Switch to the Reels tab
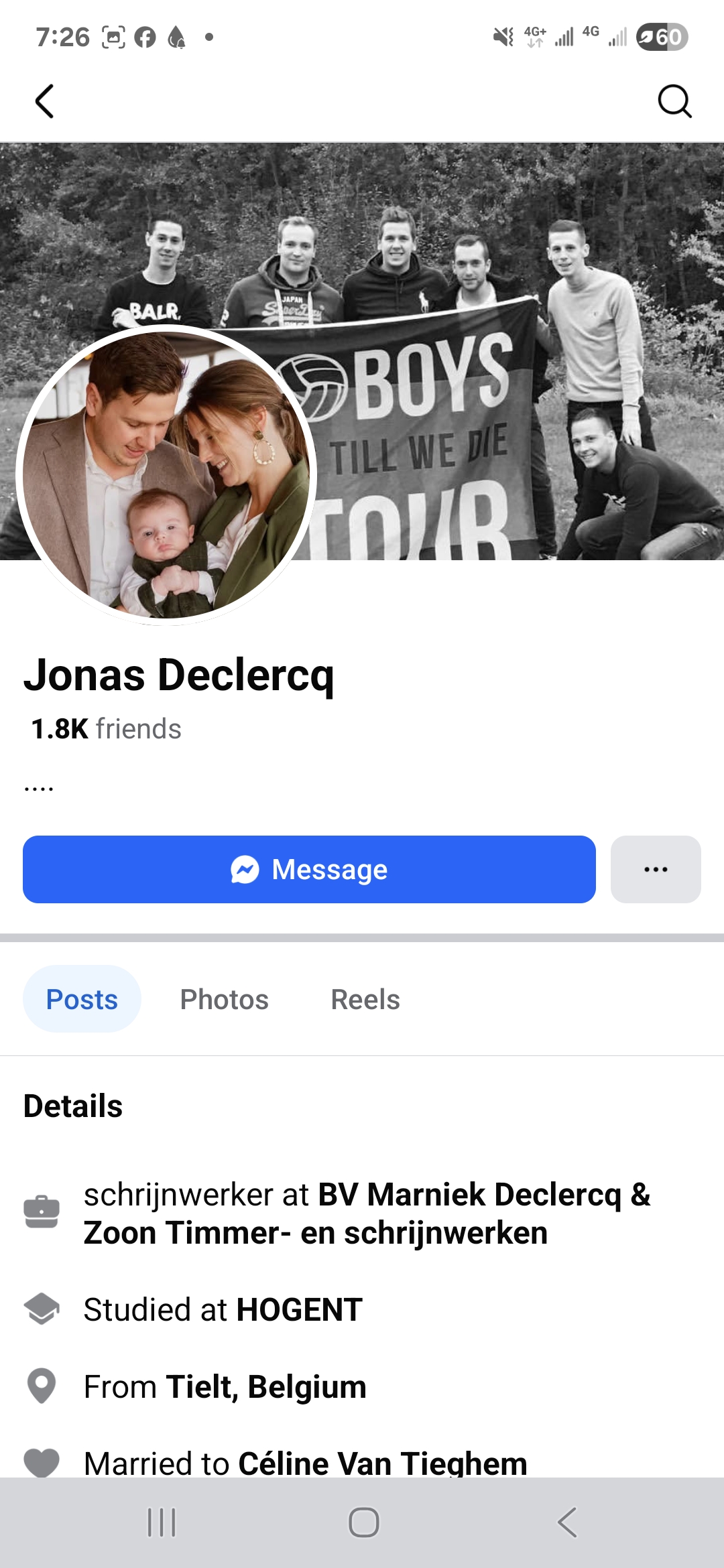The width and height of the screenshot is (724, 1568). [365, 999]
